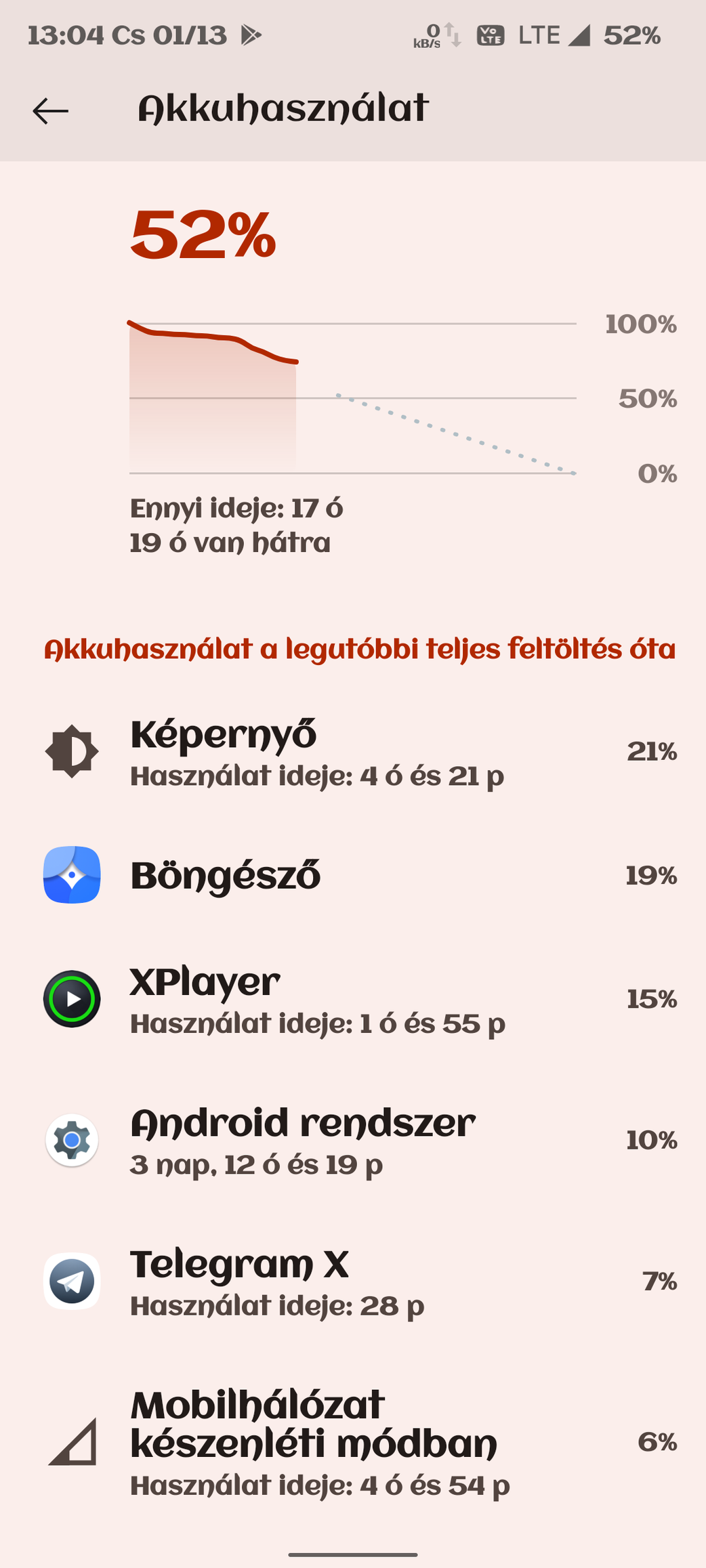View XPlayer battery usage

click(352, 1000)
